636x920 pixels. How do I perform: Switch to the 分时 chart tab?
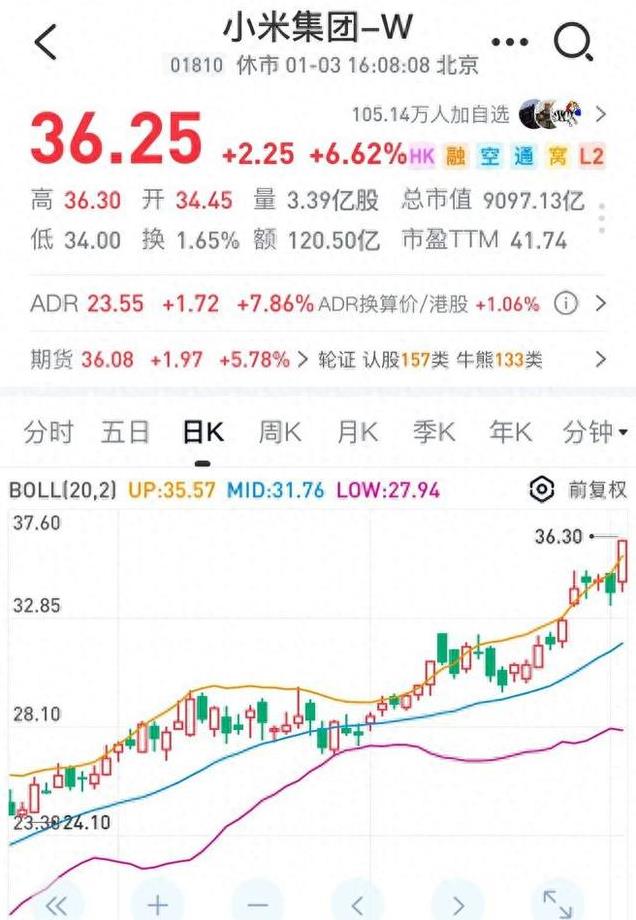coord(48,433)
